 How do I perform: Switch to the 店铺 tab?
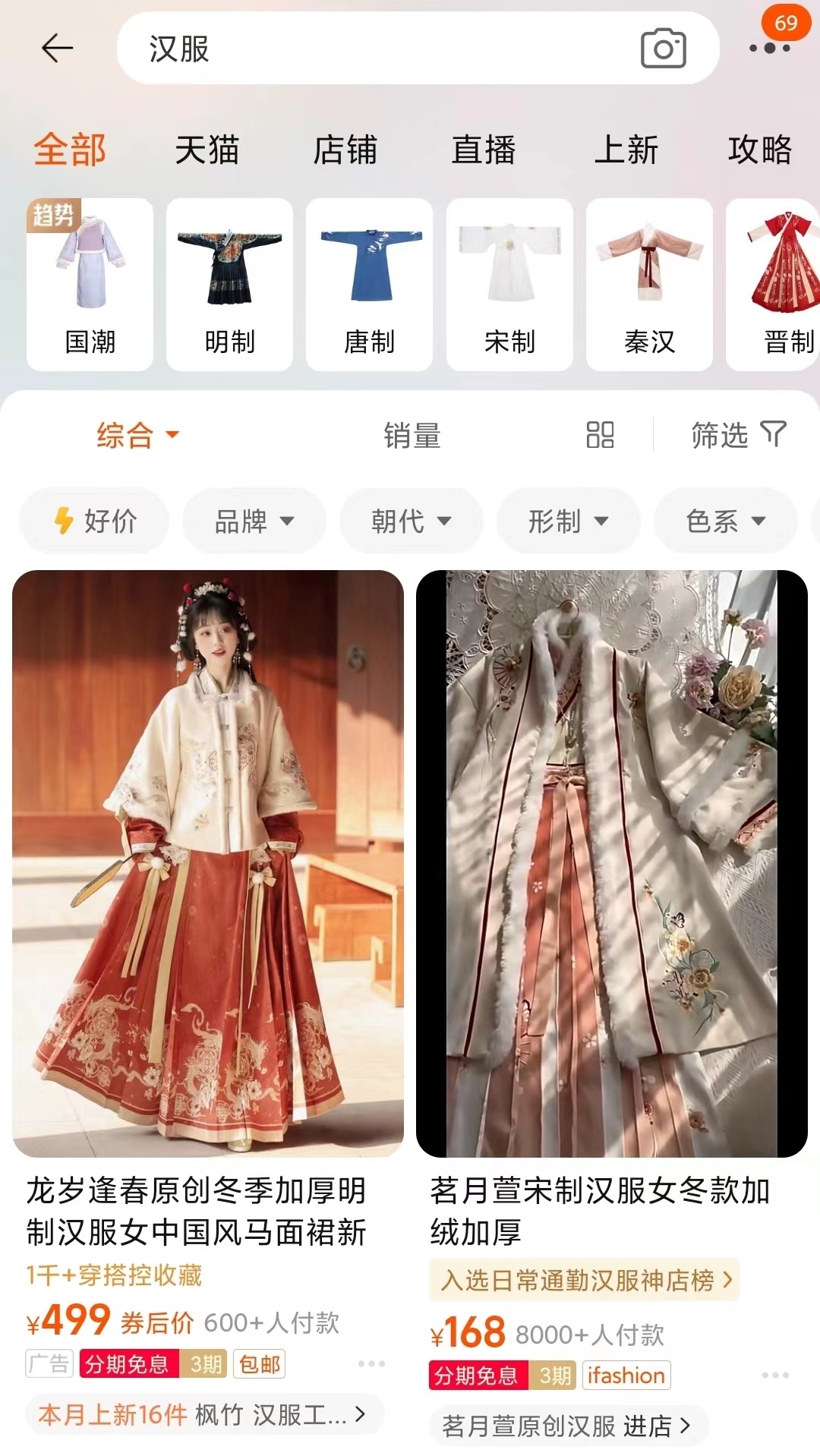click(x=345, y=150)
